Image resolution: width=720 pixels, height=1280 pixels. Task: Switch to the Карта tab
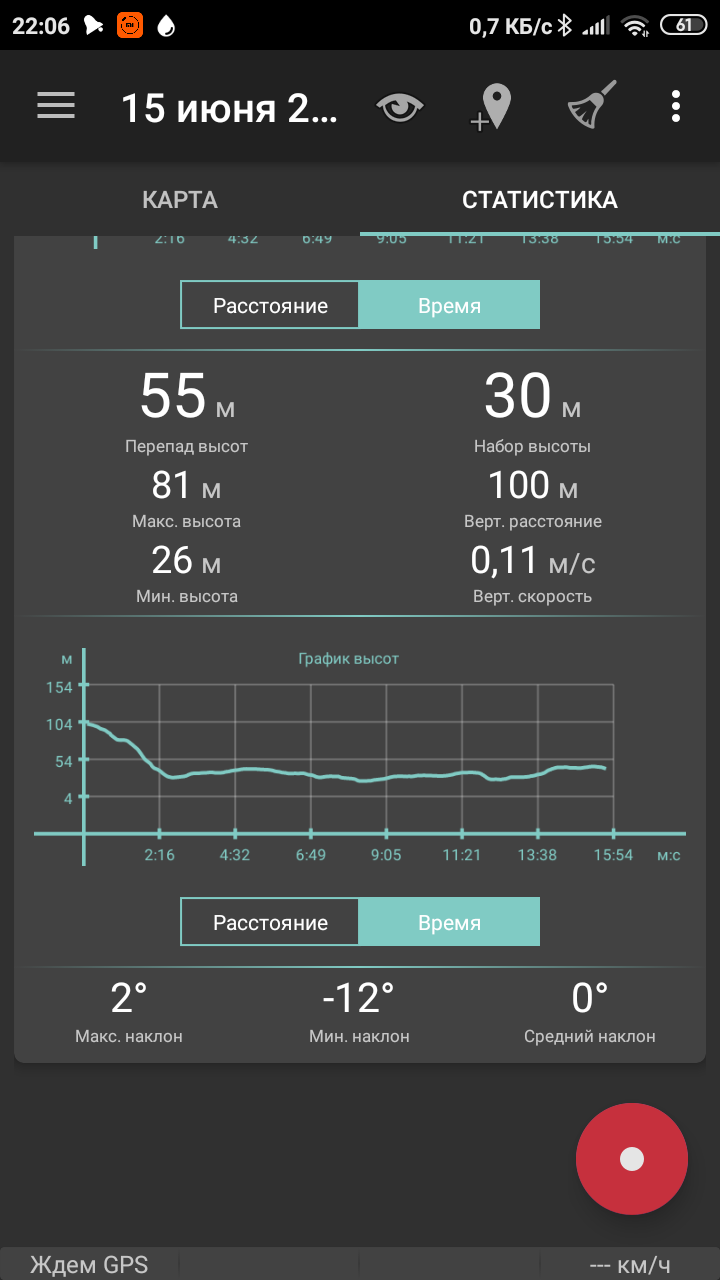pyautogui.click(x=180, y=199)
